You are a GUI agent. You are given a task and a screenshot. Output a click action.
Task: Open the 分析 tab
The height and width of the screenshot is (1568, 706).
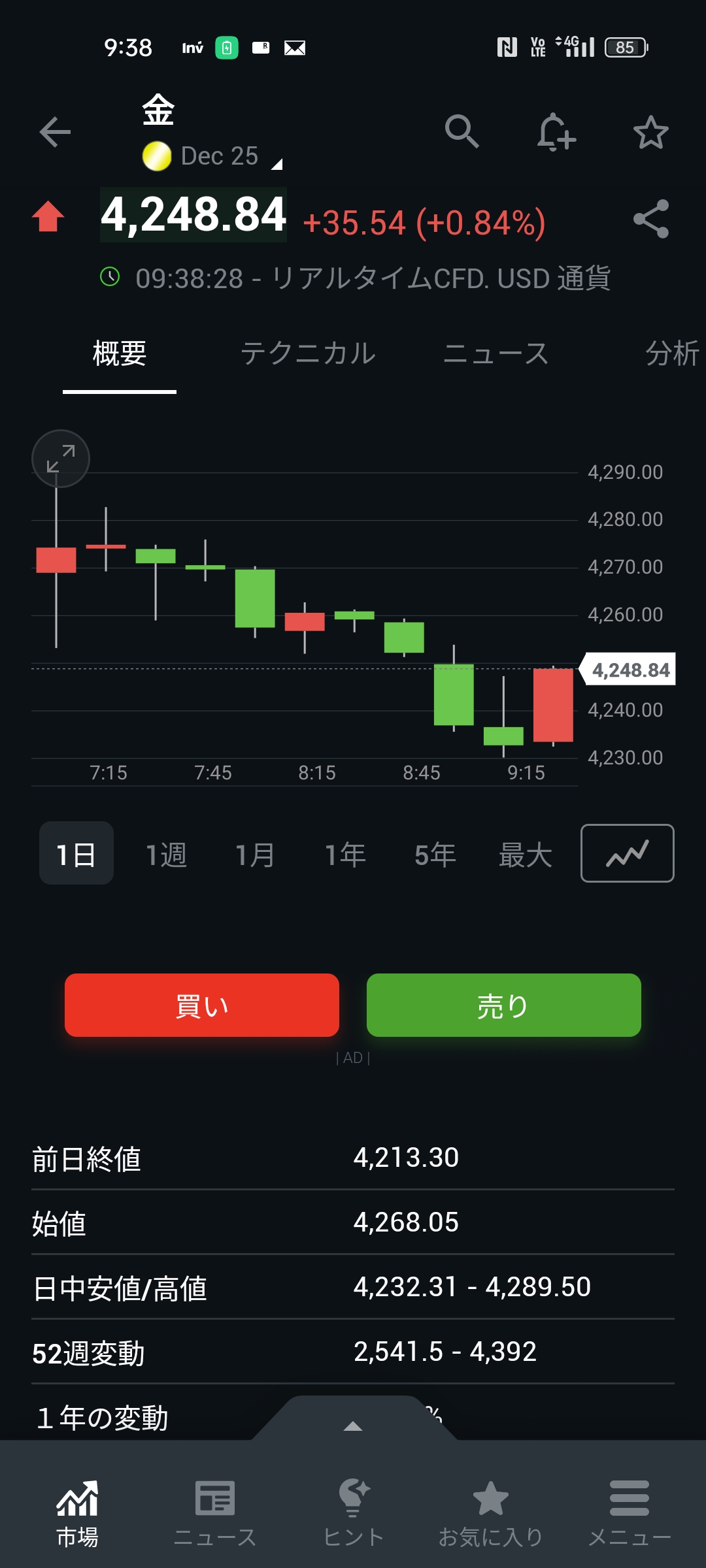coord(672,353)
